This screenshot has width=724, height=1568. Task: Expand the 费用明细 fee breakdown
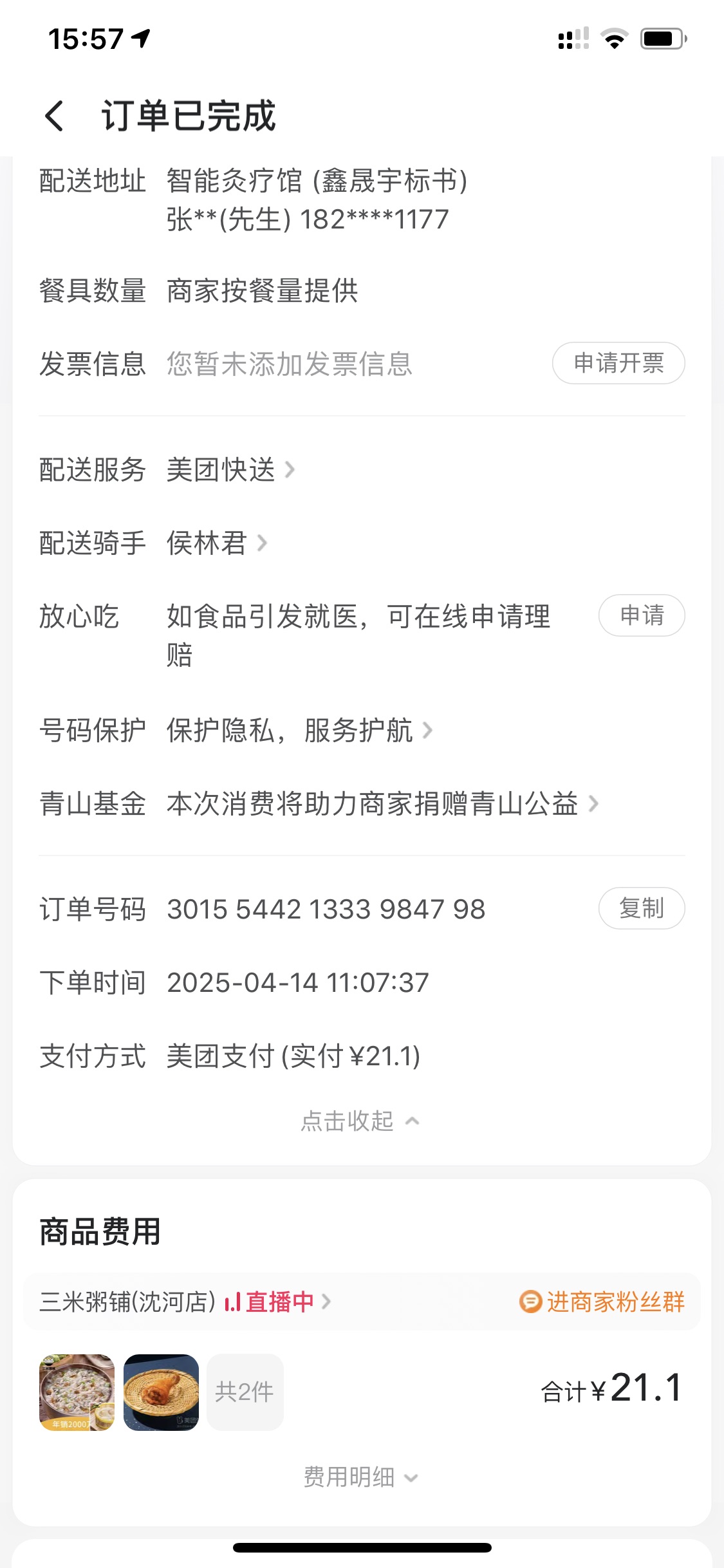point(360,1477)
